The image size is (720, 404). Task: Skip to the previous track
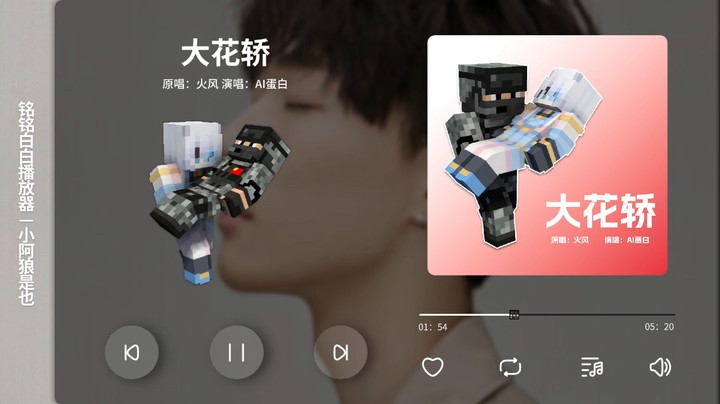pyautogui.click(x=132, y=352)
